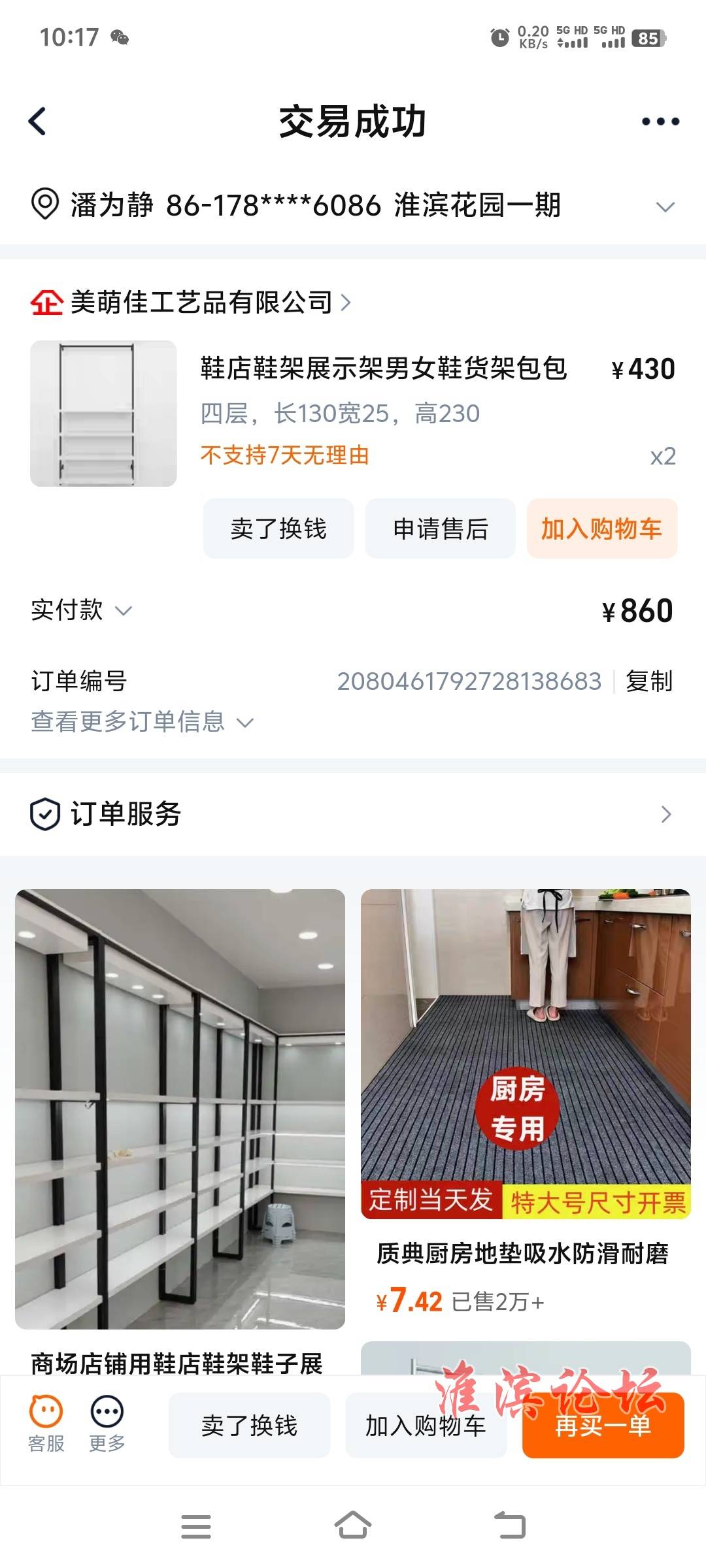Buy again with 再买一单
Screen dimensions: 706x1568
pos(603,1425)
